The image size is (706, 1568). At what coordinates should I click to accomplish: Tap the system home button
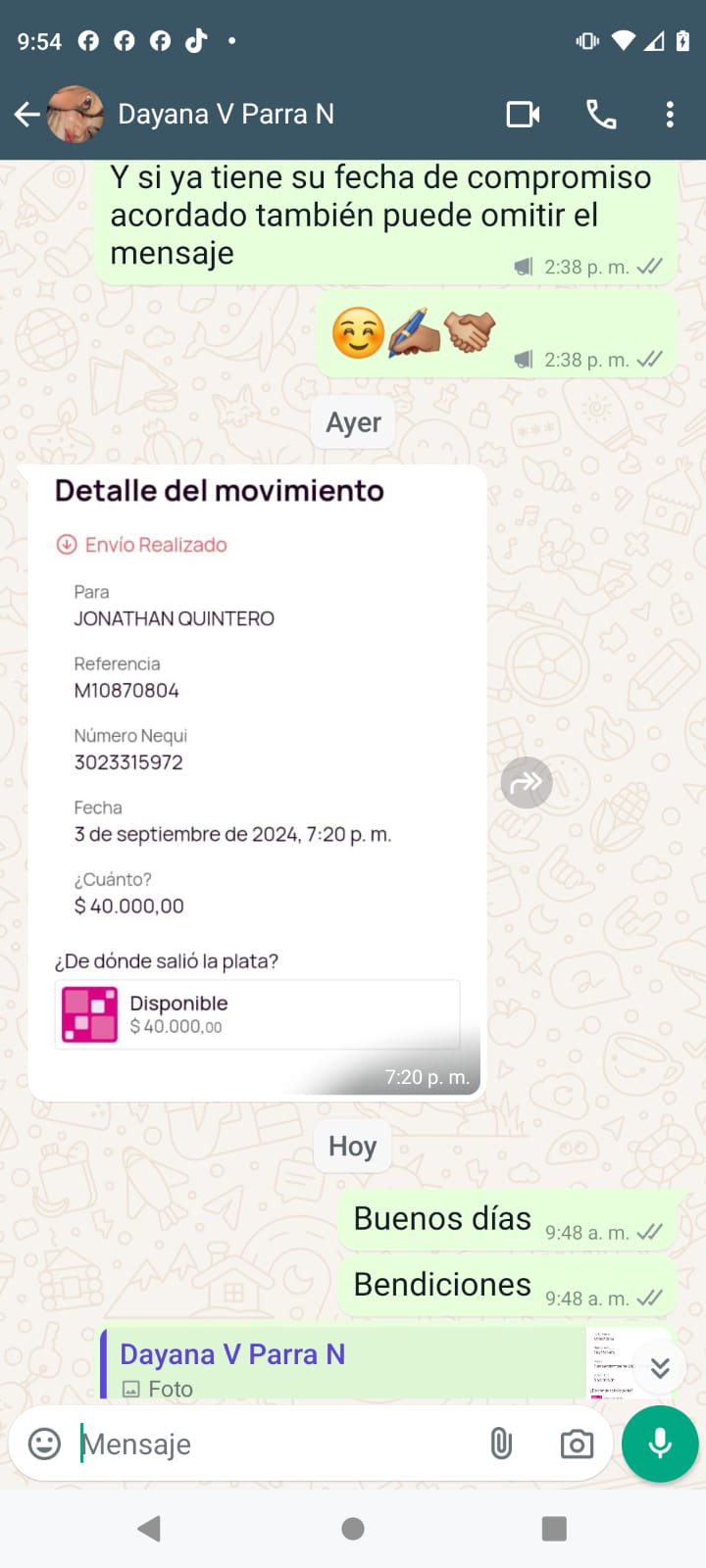pyautogui.click(x=353, y=1529)
